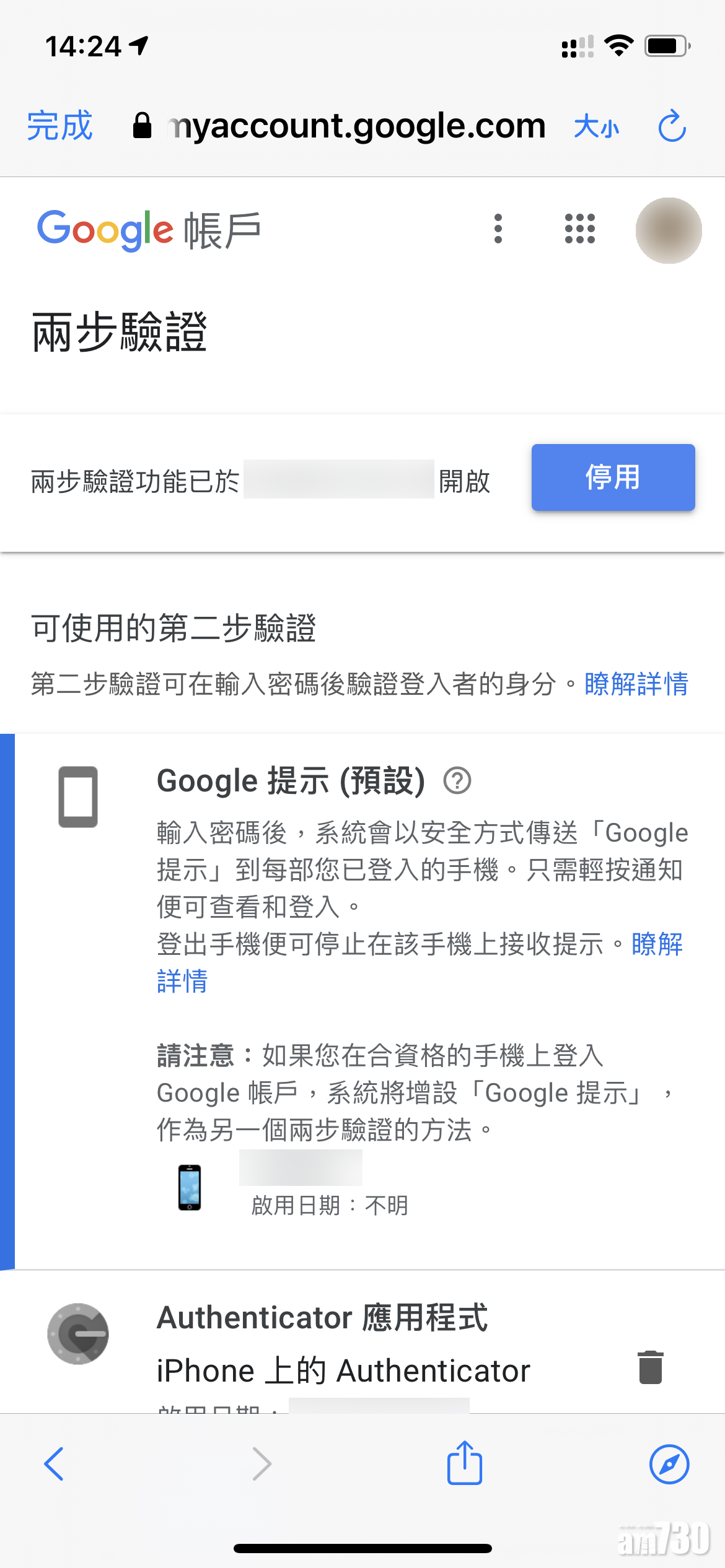Screen dimensions: 725x1568
Task: Open the account profile avatar
Action: coord(669,230)
